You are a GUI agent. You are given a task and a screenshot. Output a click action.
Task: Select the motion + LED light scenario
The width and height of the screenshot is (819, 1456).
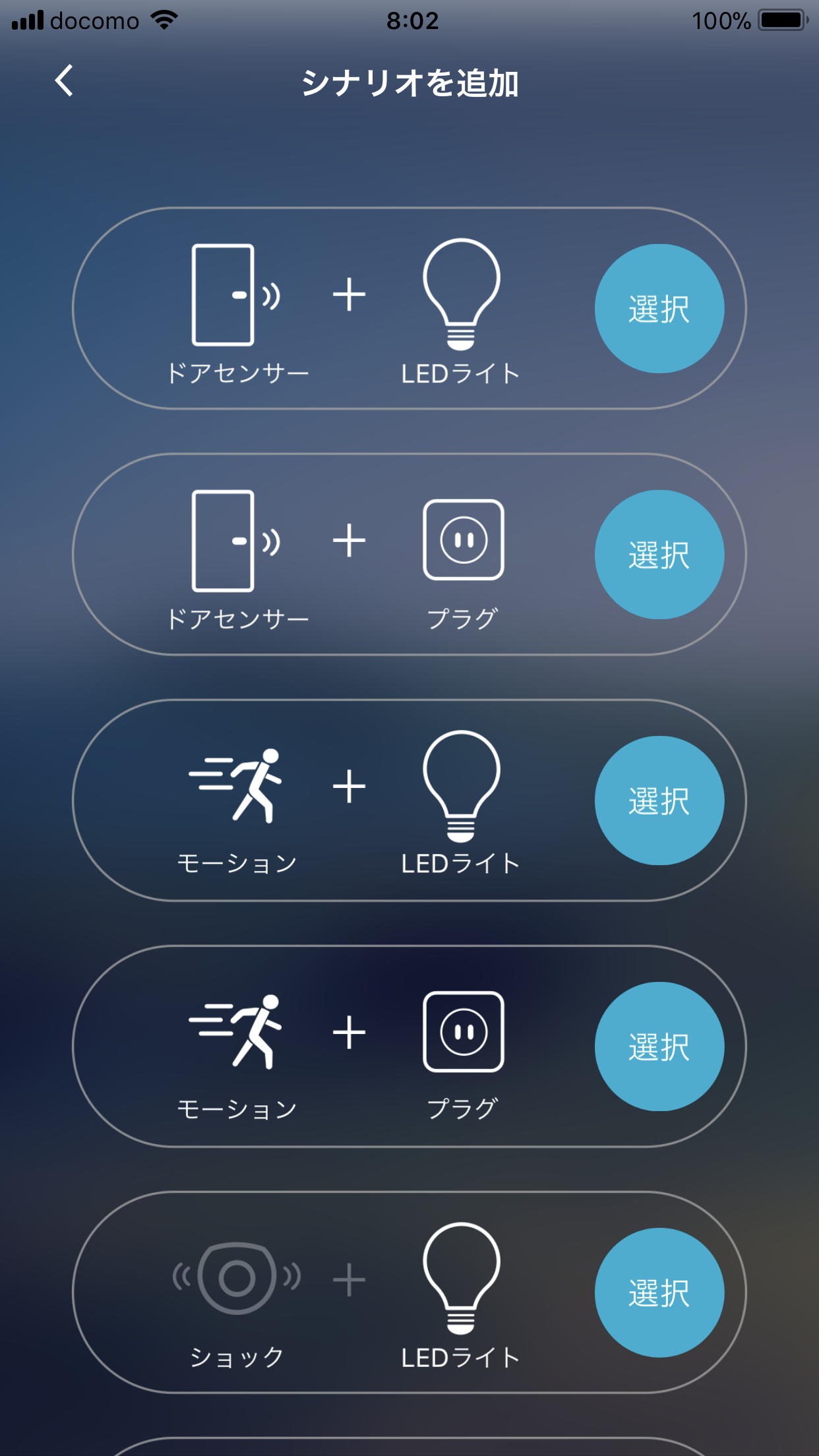coord(659,801)
